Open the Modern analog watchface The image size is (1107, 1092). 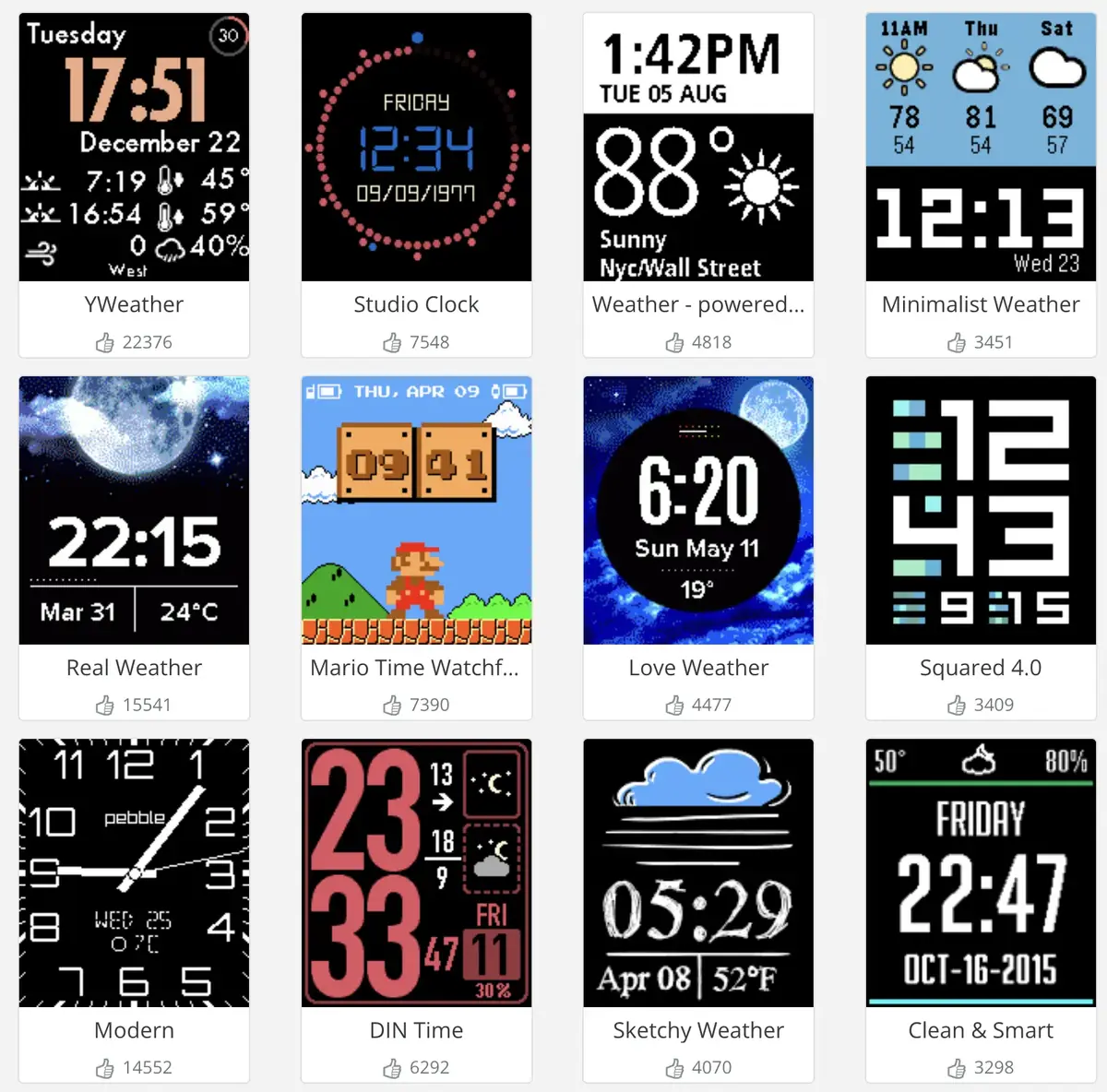[134, 872]
